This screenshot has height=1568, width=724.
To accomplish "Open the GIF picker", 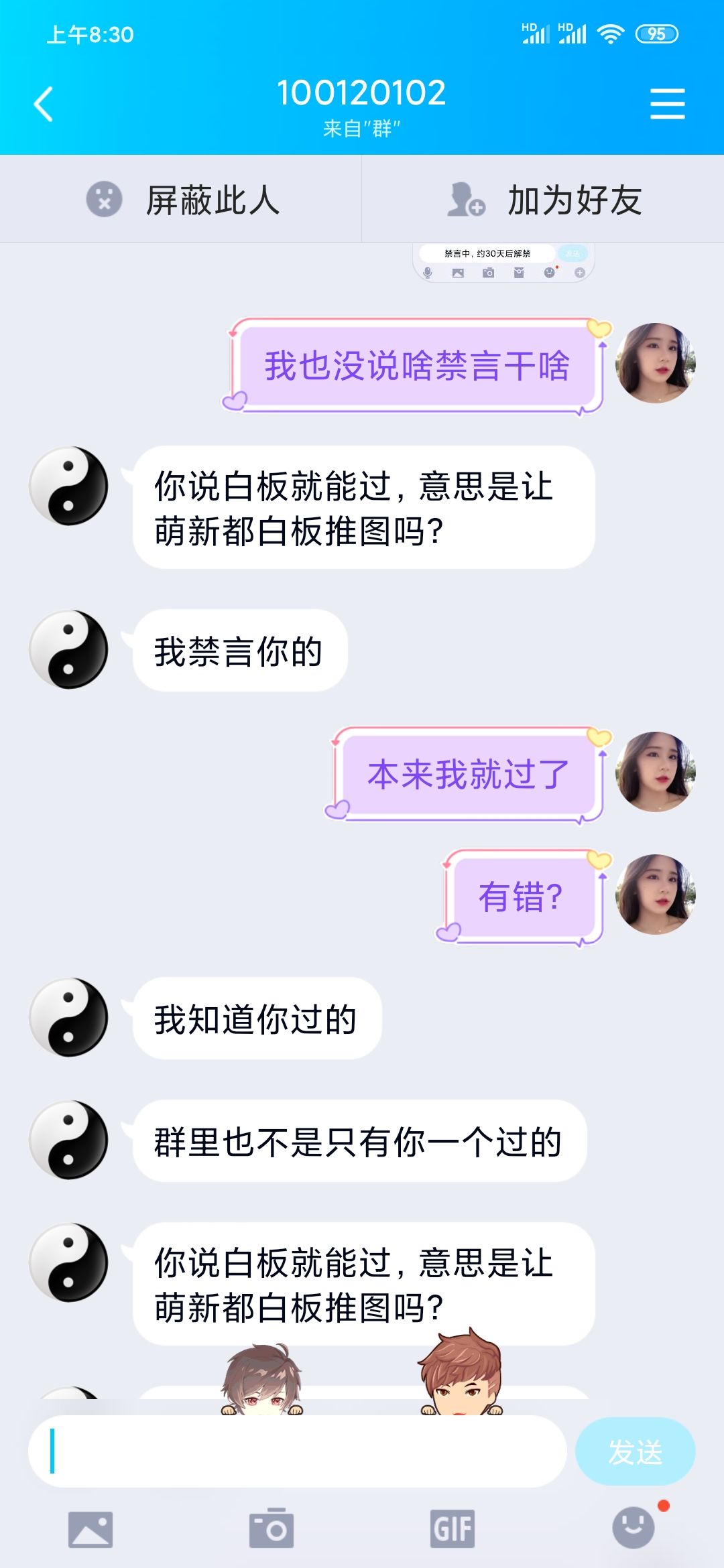I will 452,1529.
